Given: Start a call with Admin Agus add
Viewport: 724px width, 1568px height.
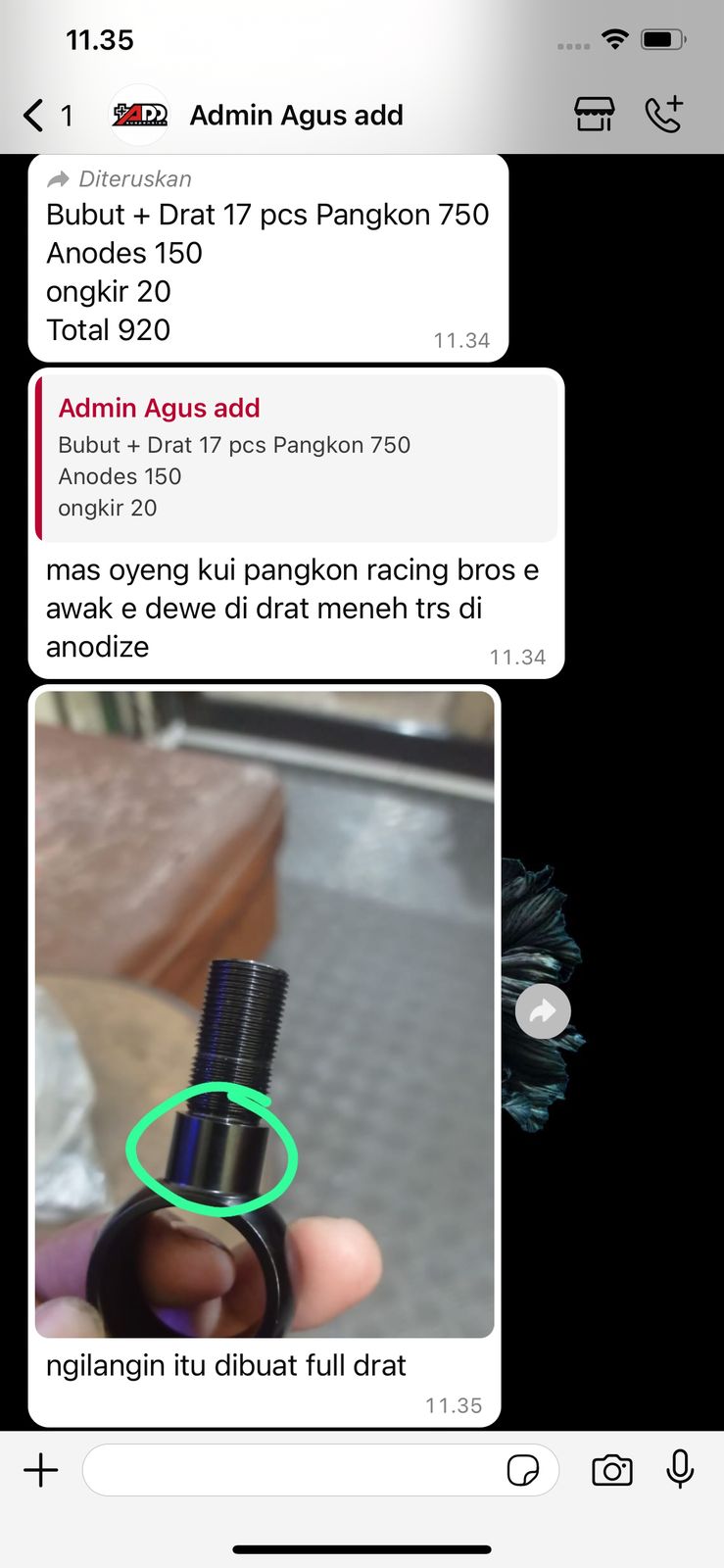Looking at the screenshot, I should [x=664, y=115].
